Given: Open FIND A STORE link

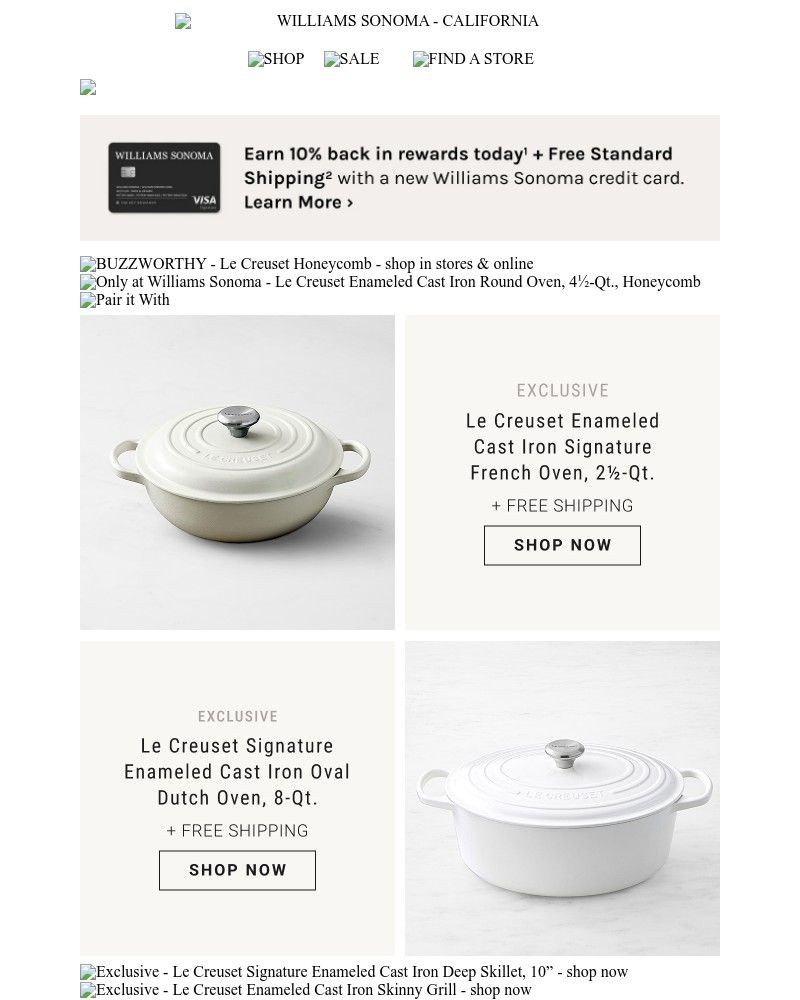Looking at the screenshot, I should [473, 59].
